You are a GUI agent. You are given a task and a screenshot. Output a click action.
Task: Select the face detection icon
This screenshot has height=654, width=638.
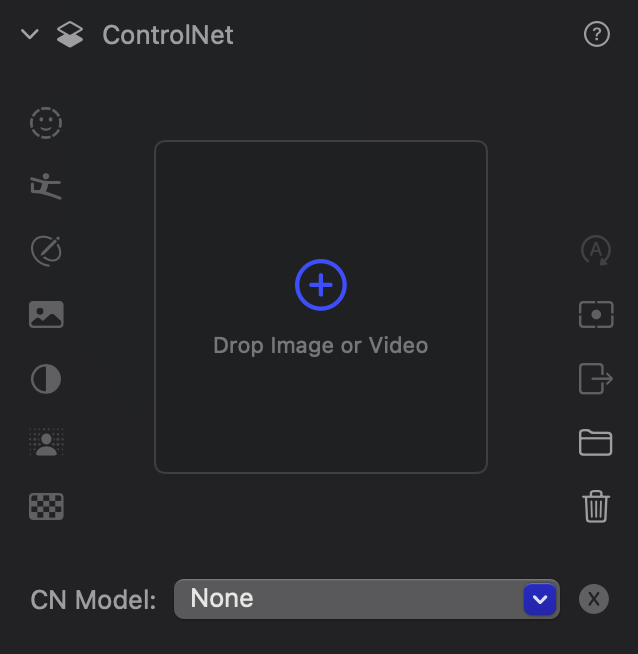[x=46, y=123]
